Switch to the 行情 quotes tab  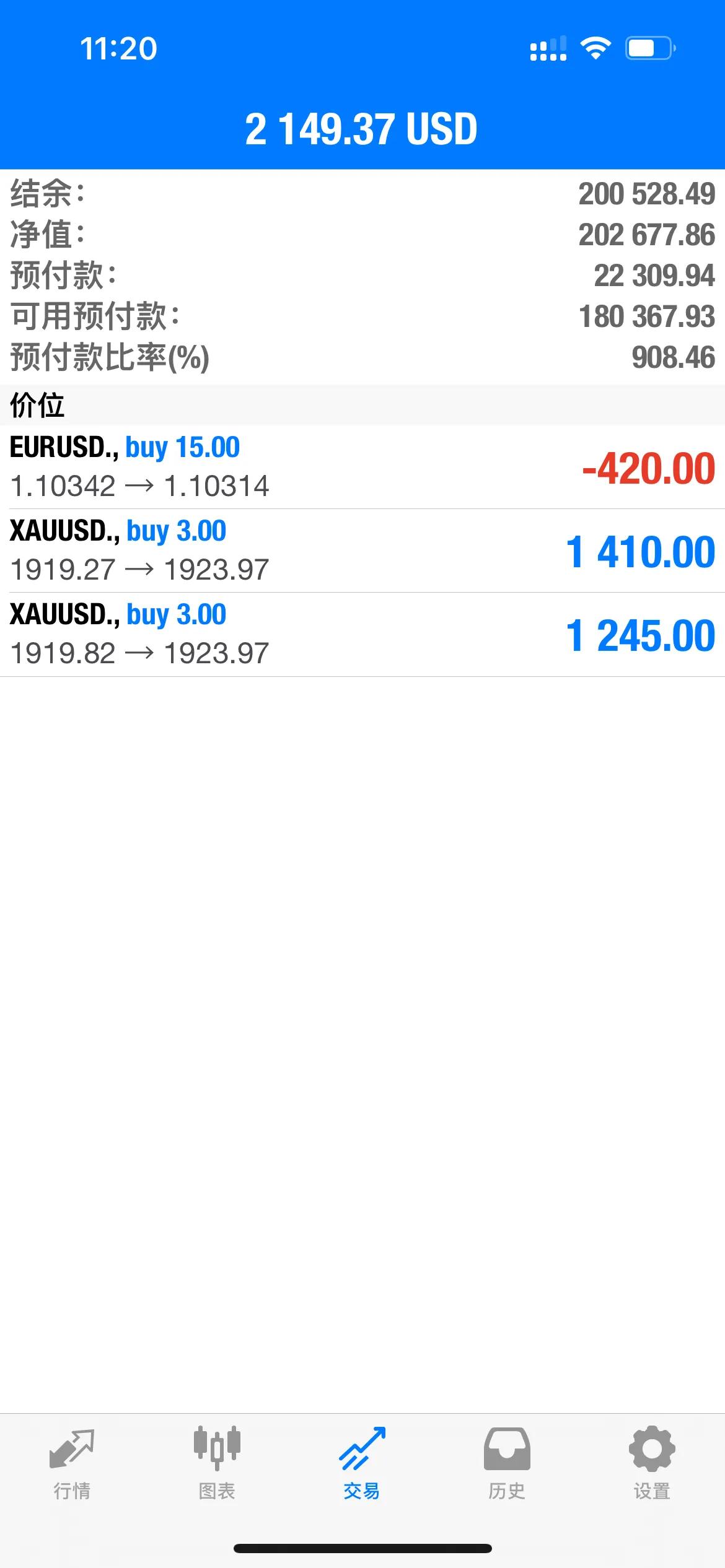[72, 1464]
